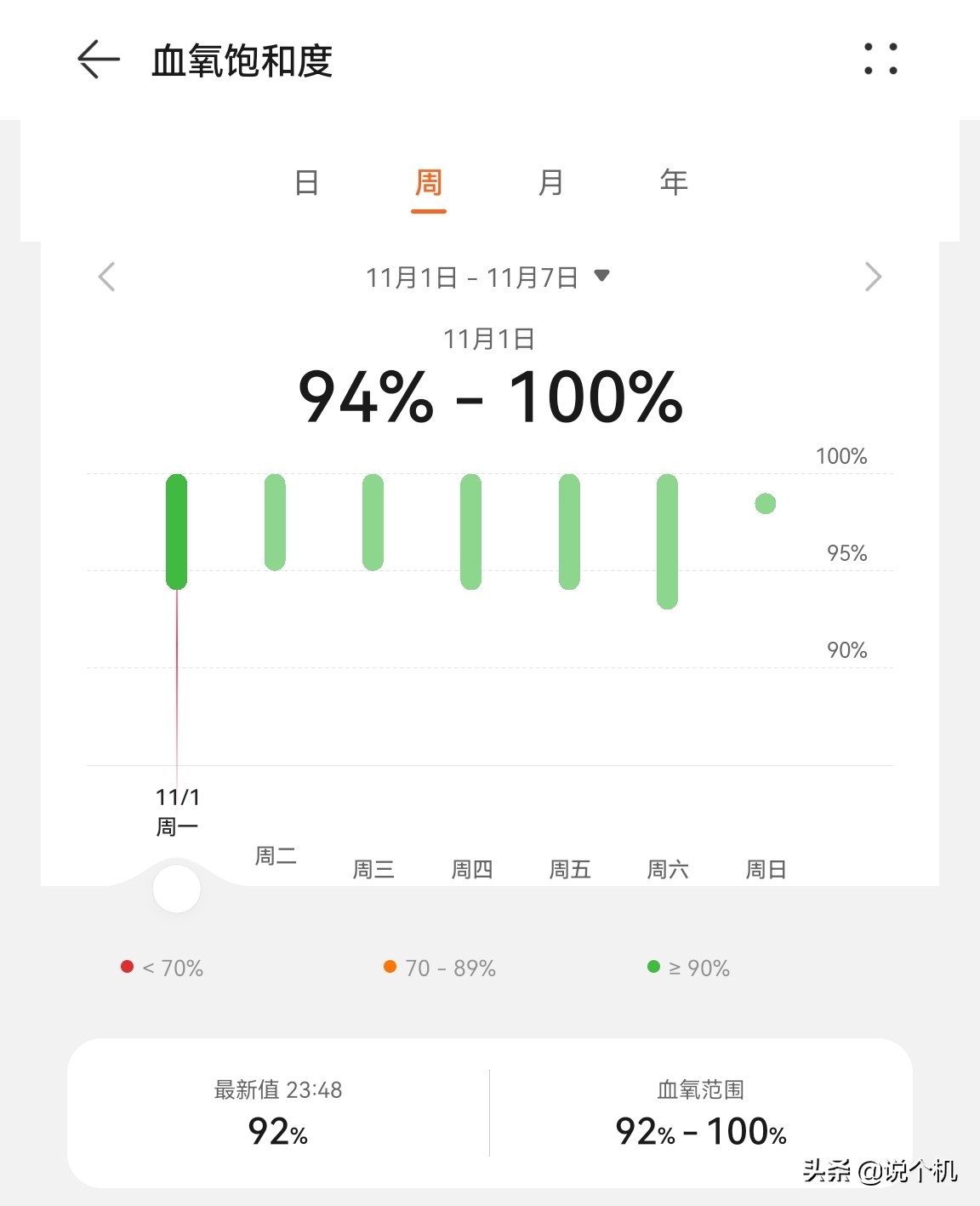Tap the 周日 data point to expand details
Viewport: 980px width, 1206px height.
(x=765, y=503)
